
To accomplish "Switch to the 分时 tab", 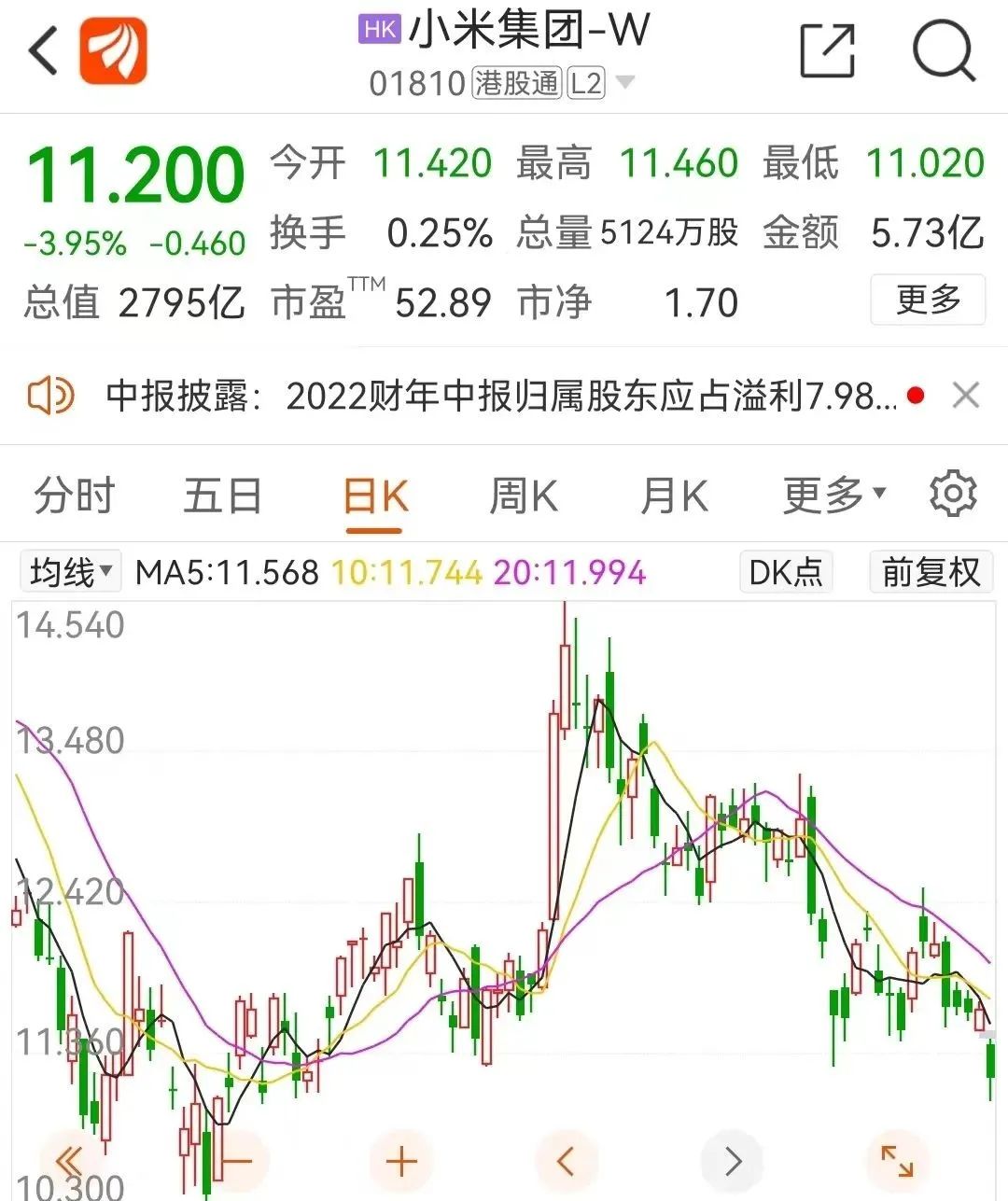I will [73, 495].
